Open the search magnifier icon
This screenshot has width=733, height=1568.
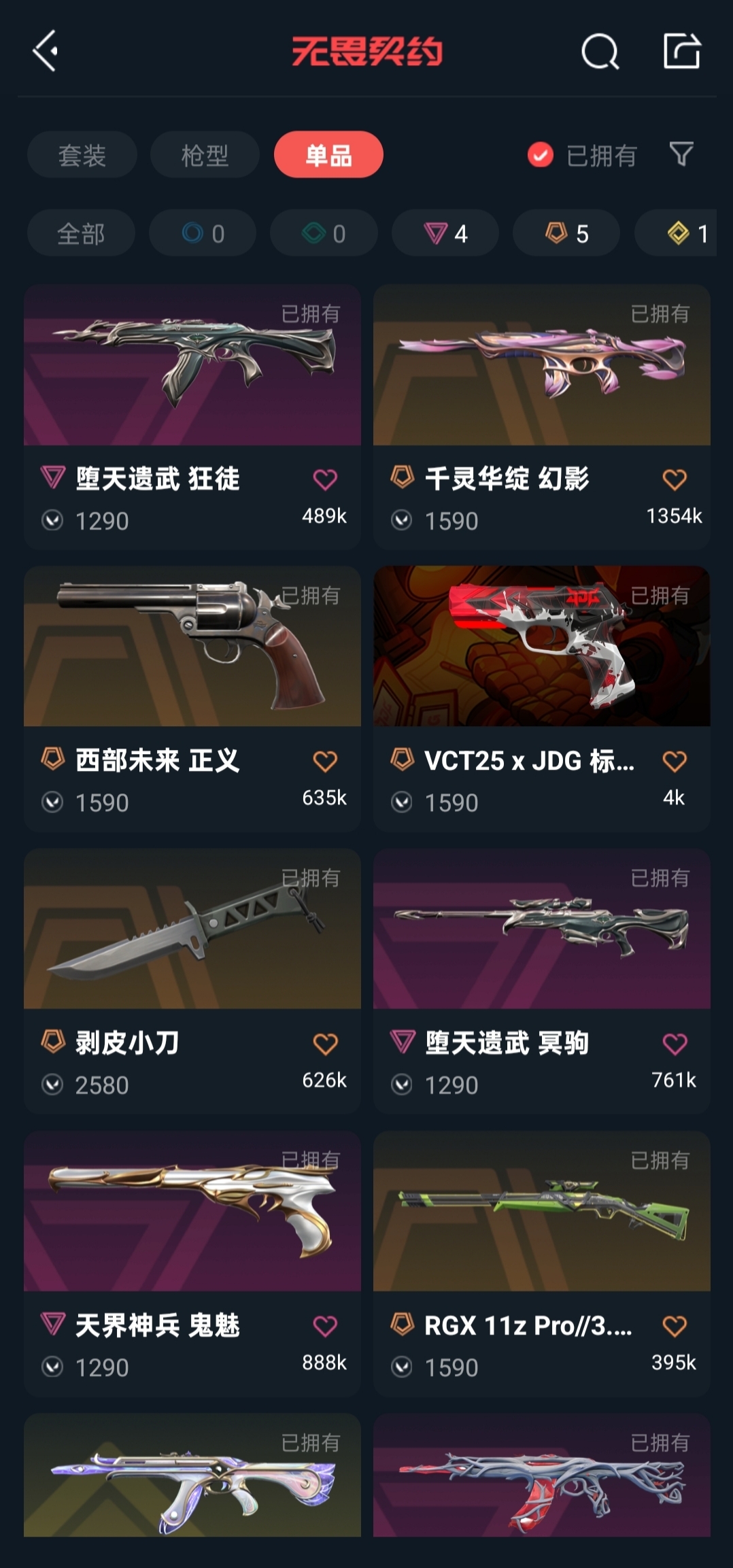click(x=600, y=52)
